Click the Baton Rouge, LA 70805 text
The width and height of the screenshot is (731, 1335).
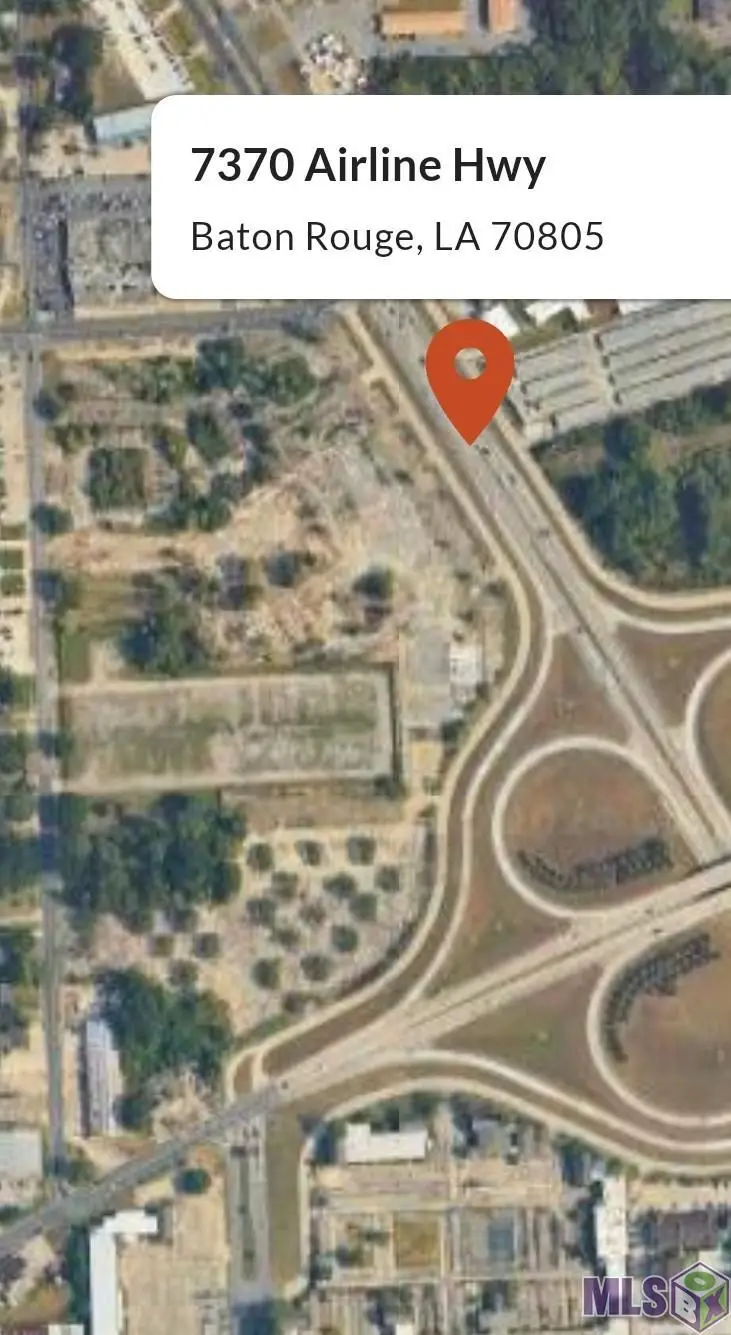click(396, 238)
